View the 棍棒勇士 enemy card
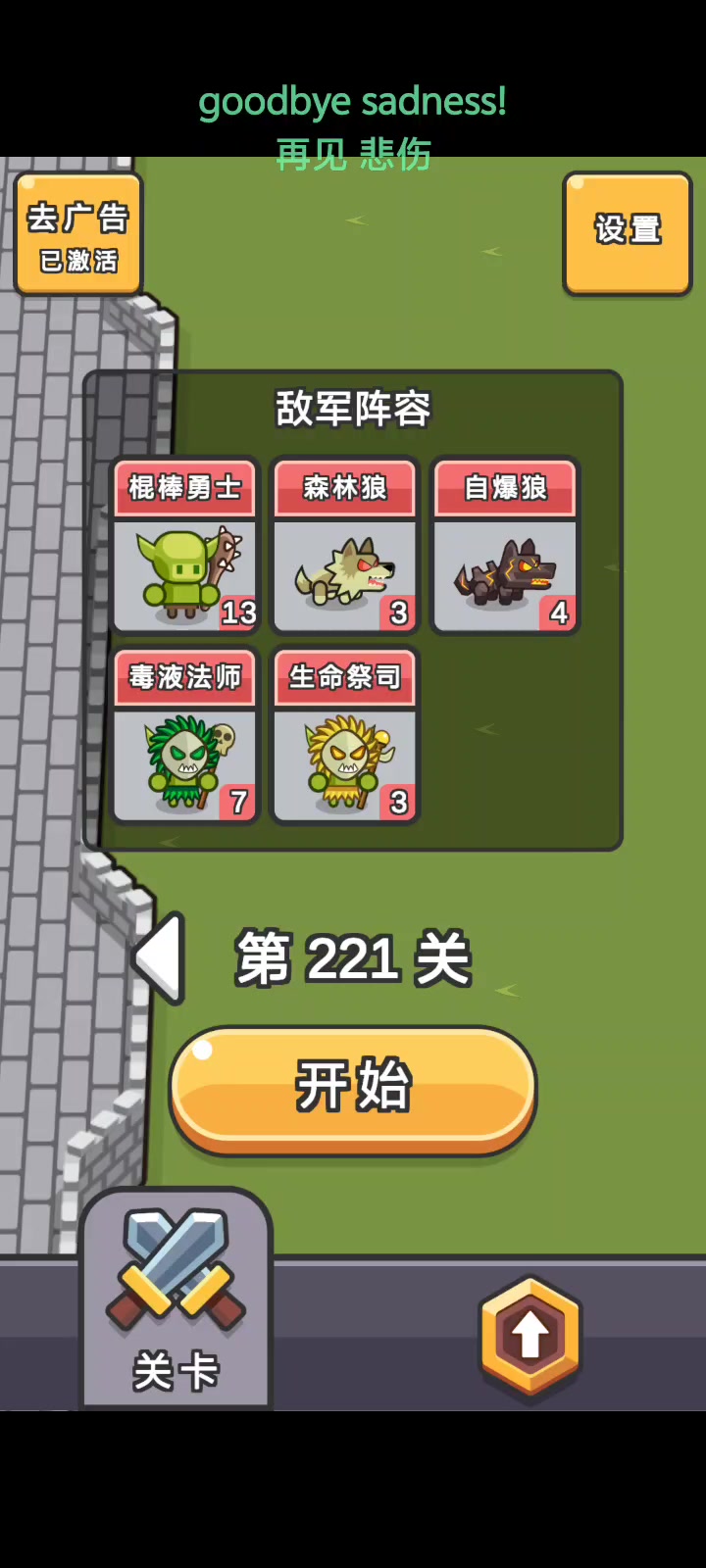 [x=185, y=547]
